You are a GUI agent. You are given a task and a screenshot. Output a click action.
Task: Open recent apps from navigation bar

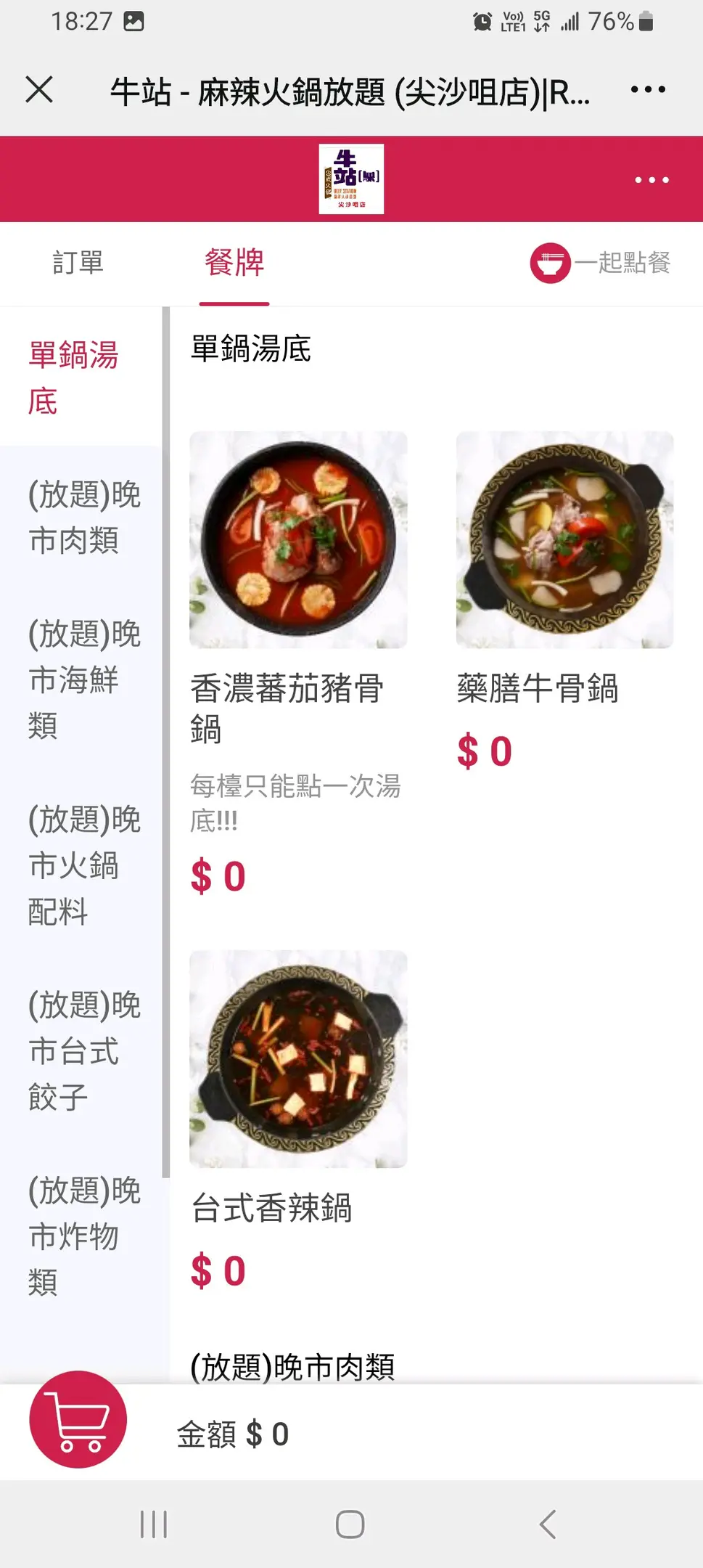pos(154,1524)
